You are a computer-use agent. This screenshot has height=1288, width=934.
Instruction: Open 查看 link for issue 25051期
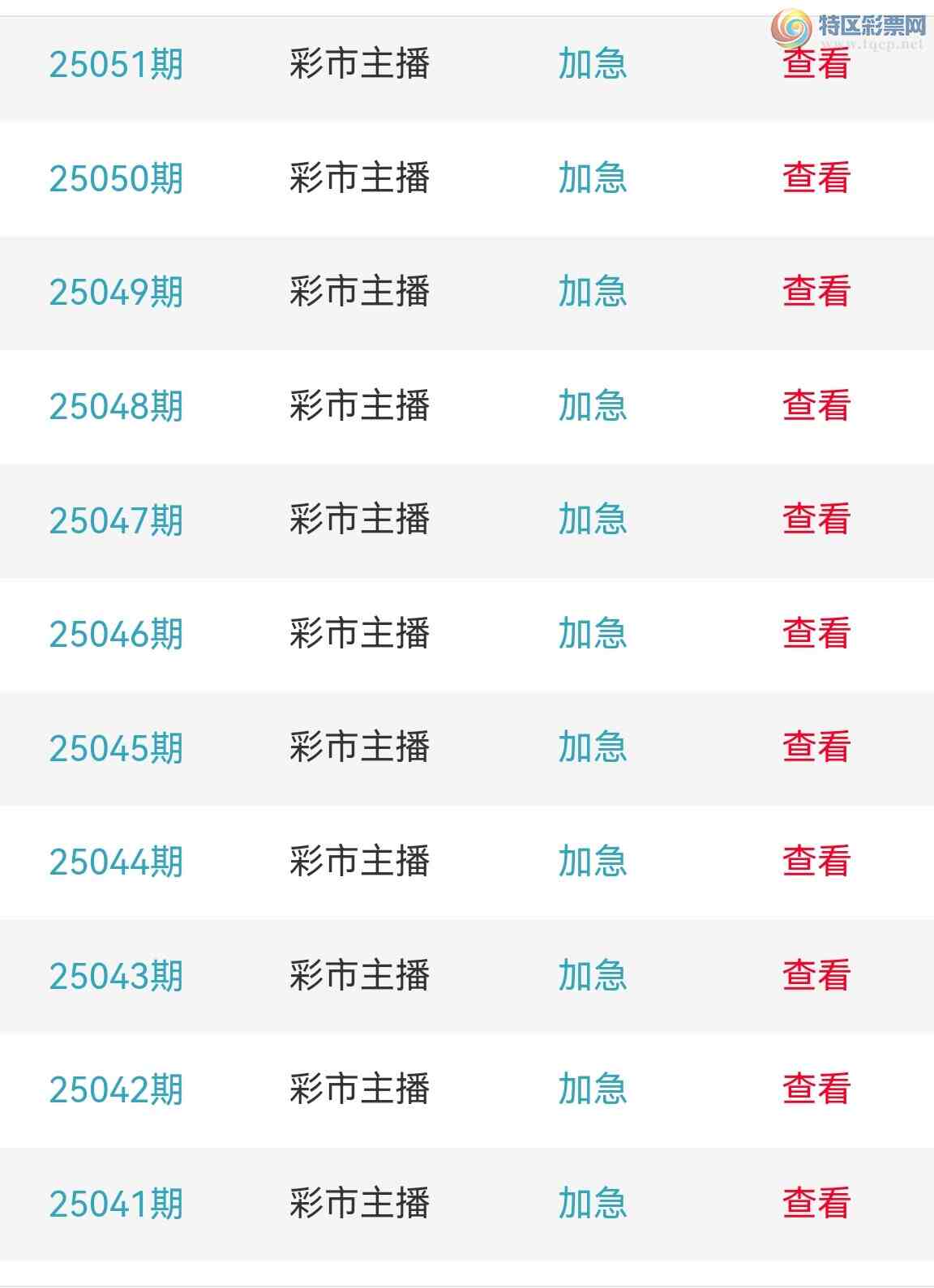[817, 65]
